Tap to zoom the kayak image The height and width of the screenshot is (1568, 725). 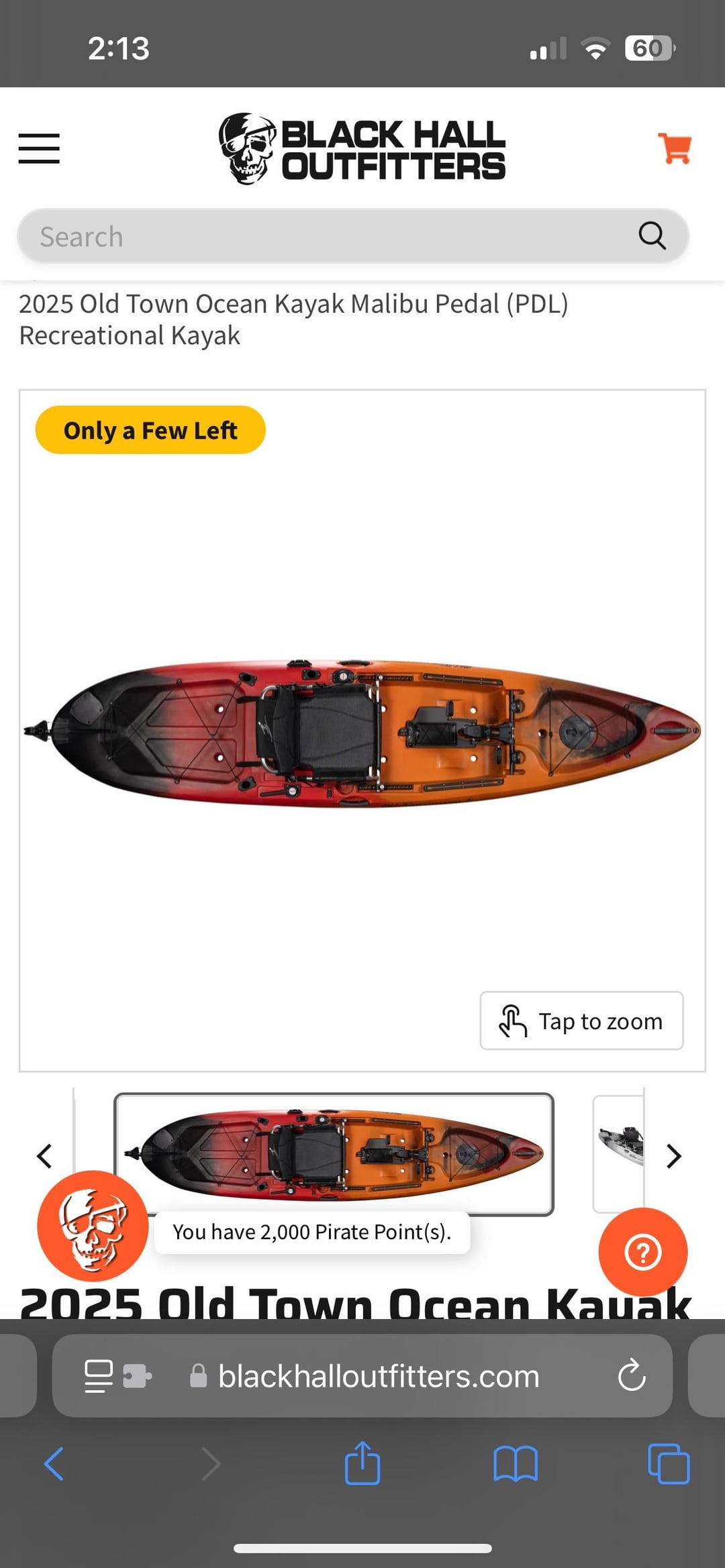click(581, 1021)
